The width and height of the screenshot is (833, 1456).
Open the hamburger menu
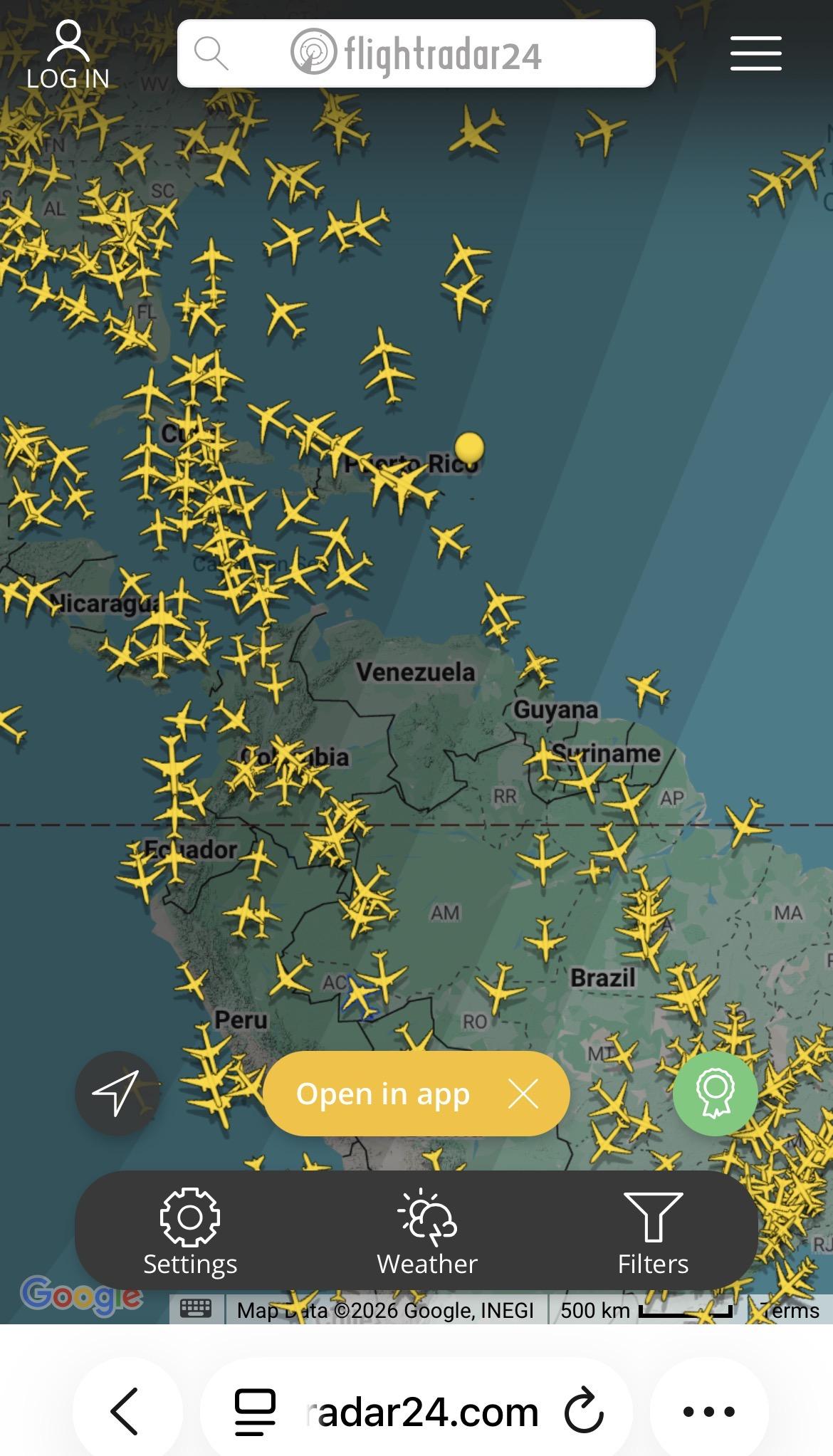pos(755,54)
